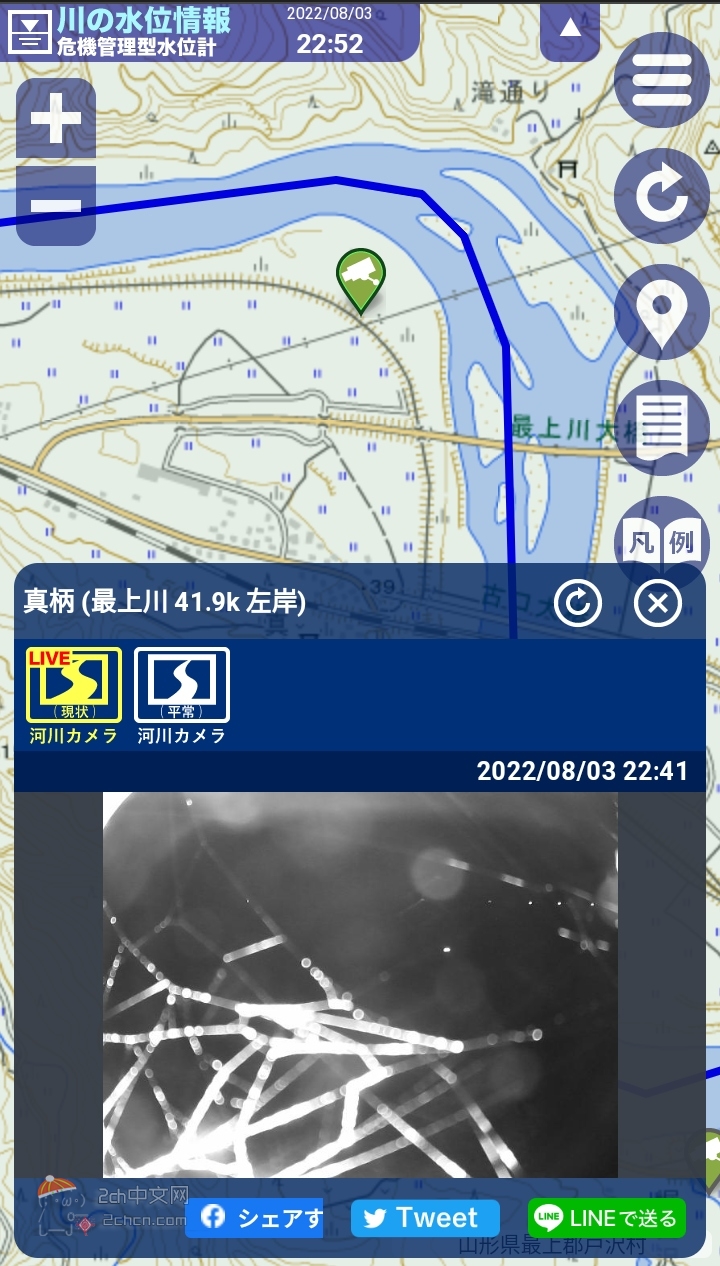Tweet this camera view
The height and width of the screenshot is (1266, 720).
point(425,1217)
